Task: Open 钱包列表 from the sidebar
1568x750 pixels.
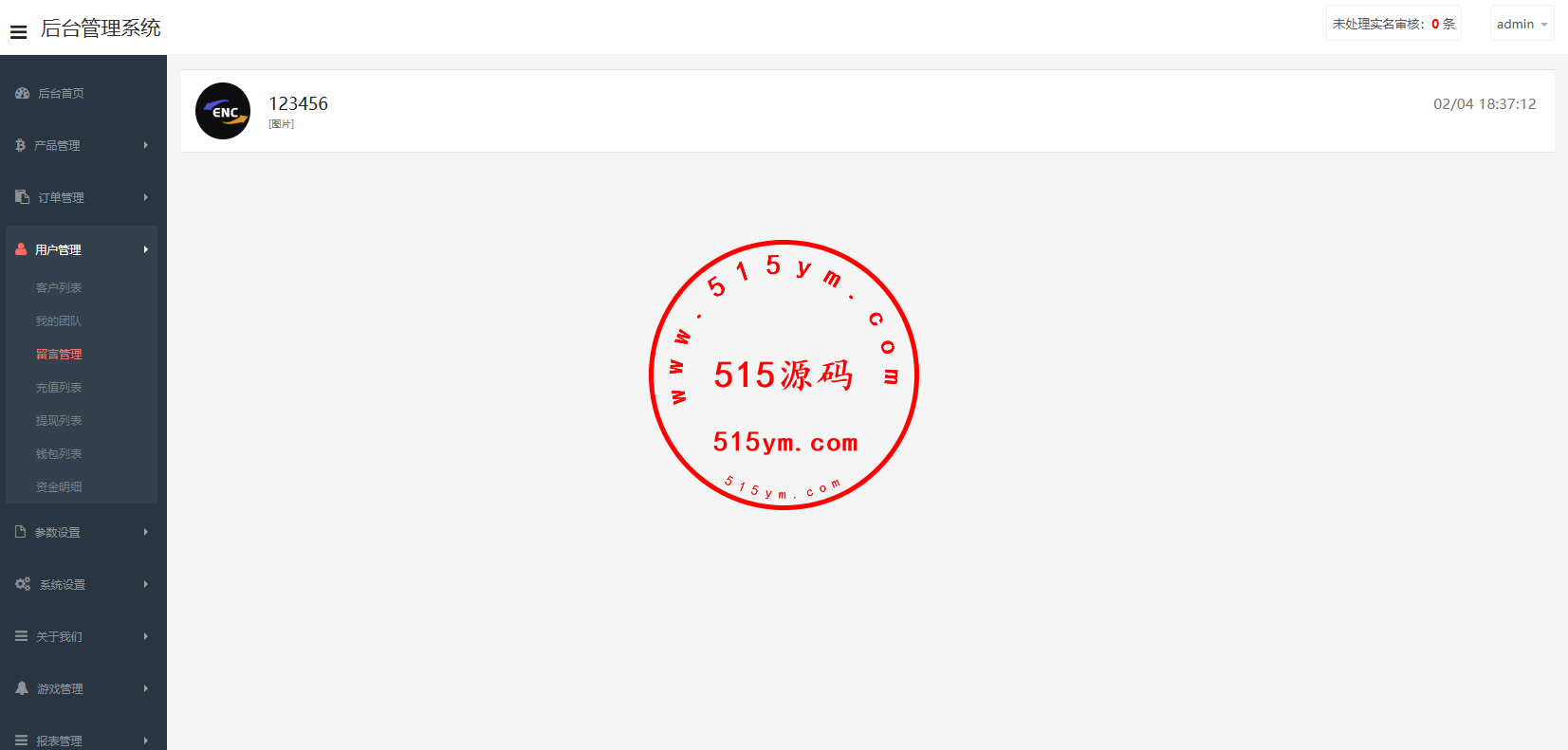Action: point(59,453)
